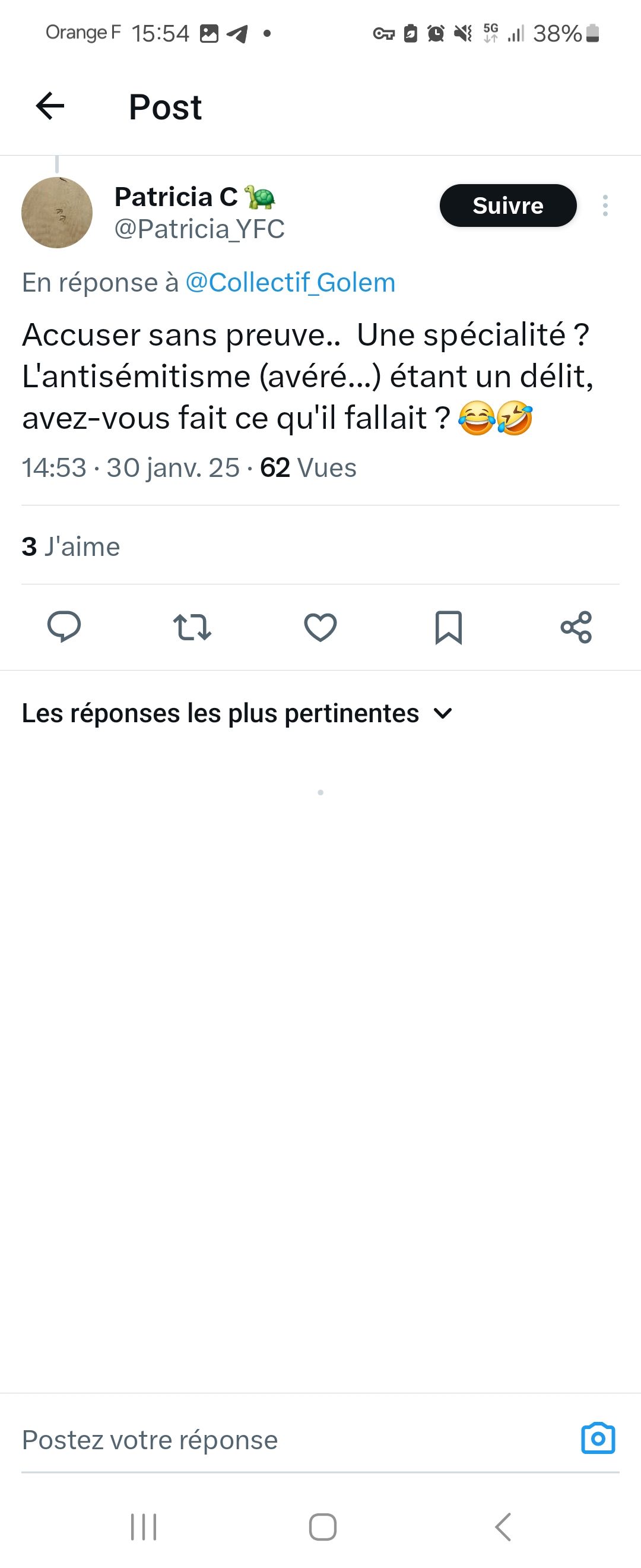Tap the Android back navigation arrow

click(502, 1526)
